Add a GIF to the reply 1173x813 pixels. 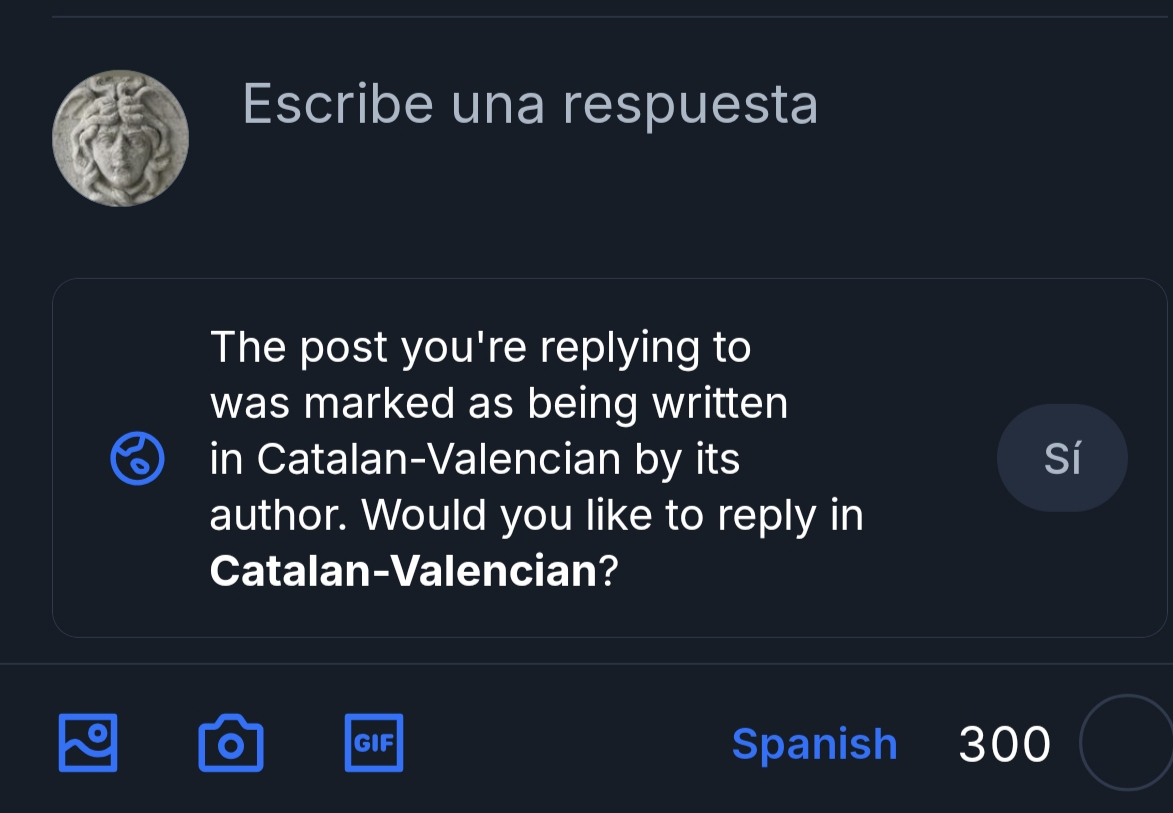coord(374,743)
